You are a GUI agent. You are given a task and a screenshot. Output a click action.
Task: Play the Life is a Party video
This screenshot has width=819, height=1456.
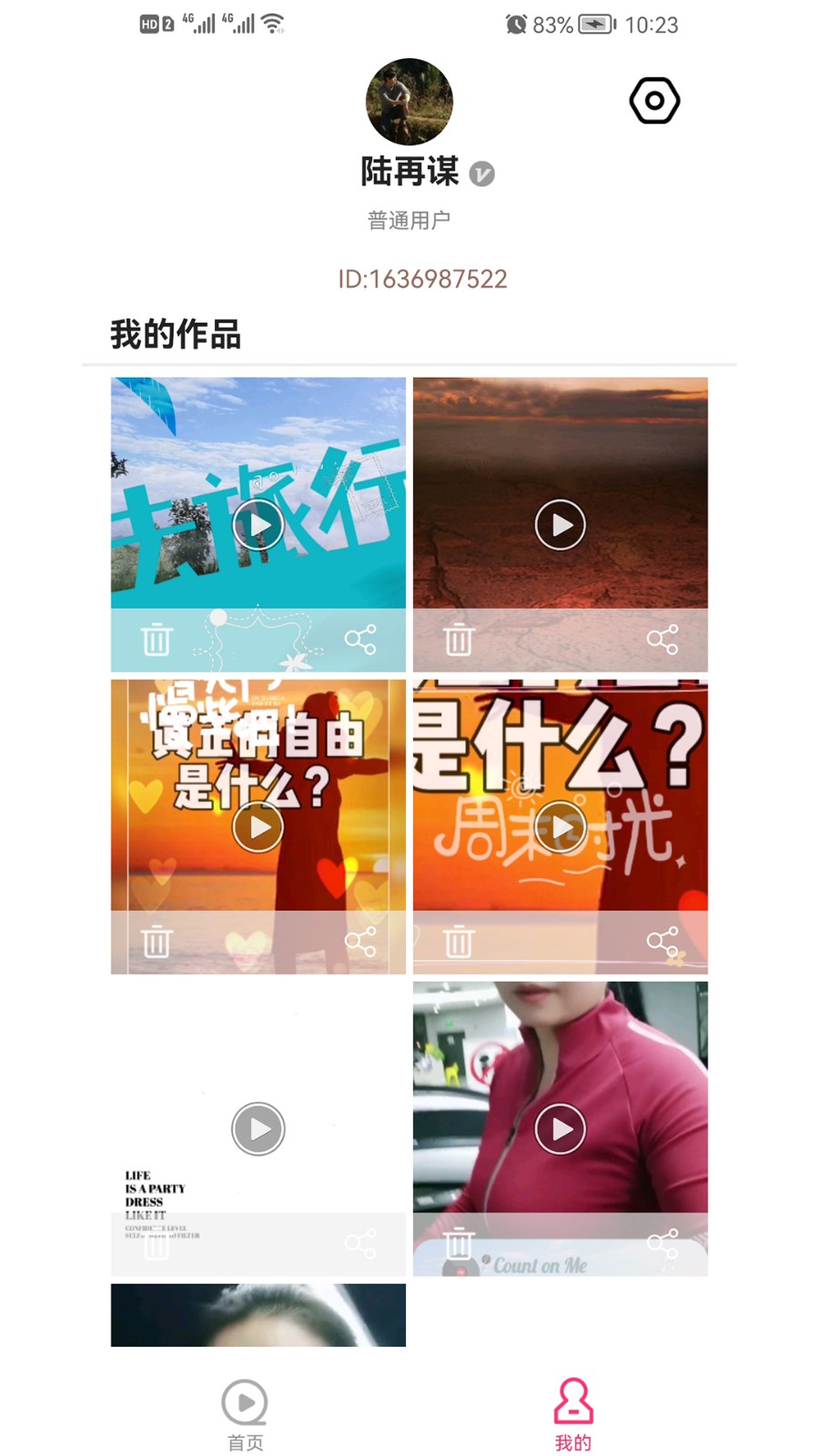[x=258, y=1128]
